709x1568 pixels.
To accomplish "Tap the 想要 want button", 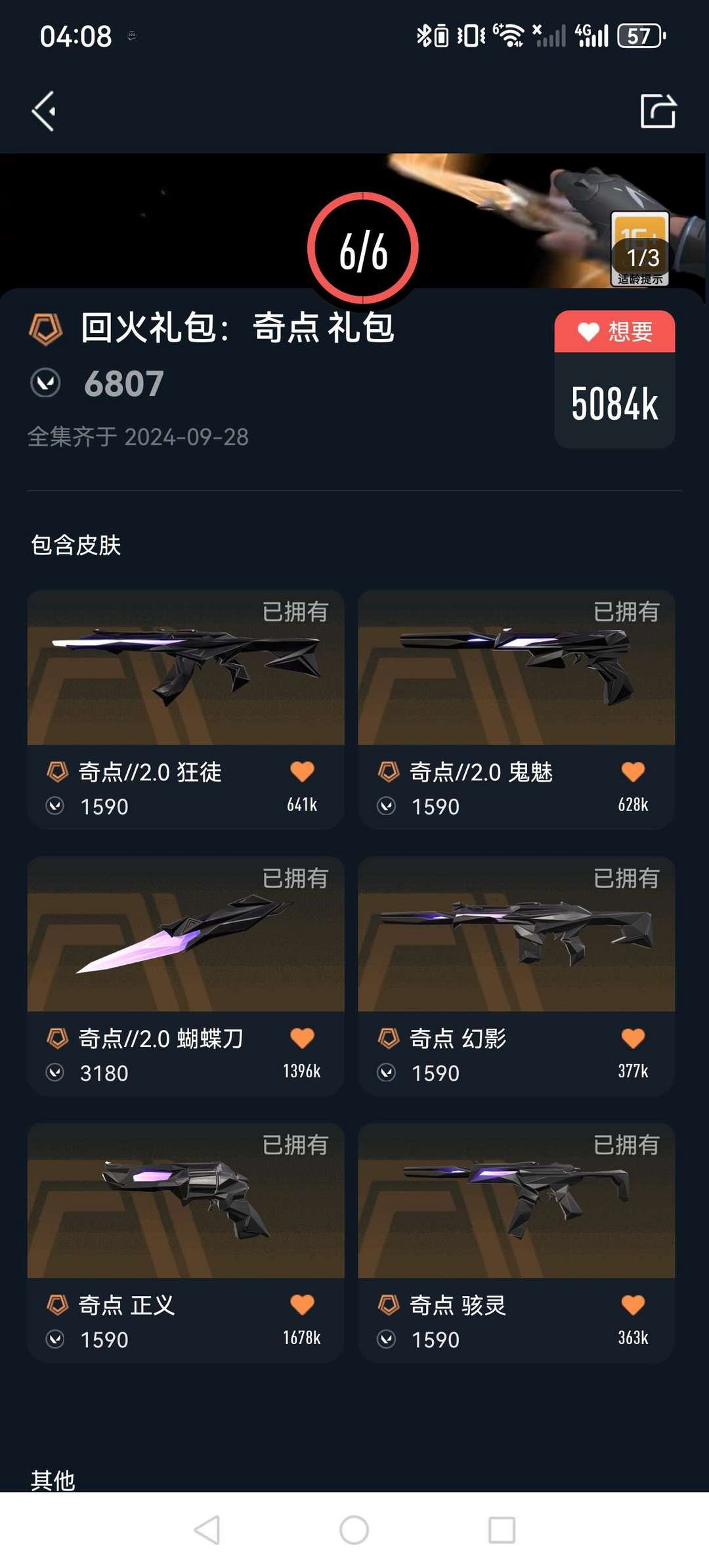I will click(x=614, y=332).
